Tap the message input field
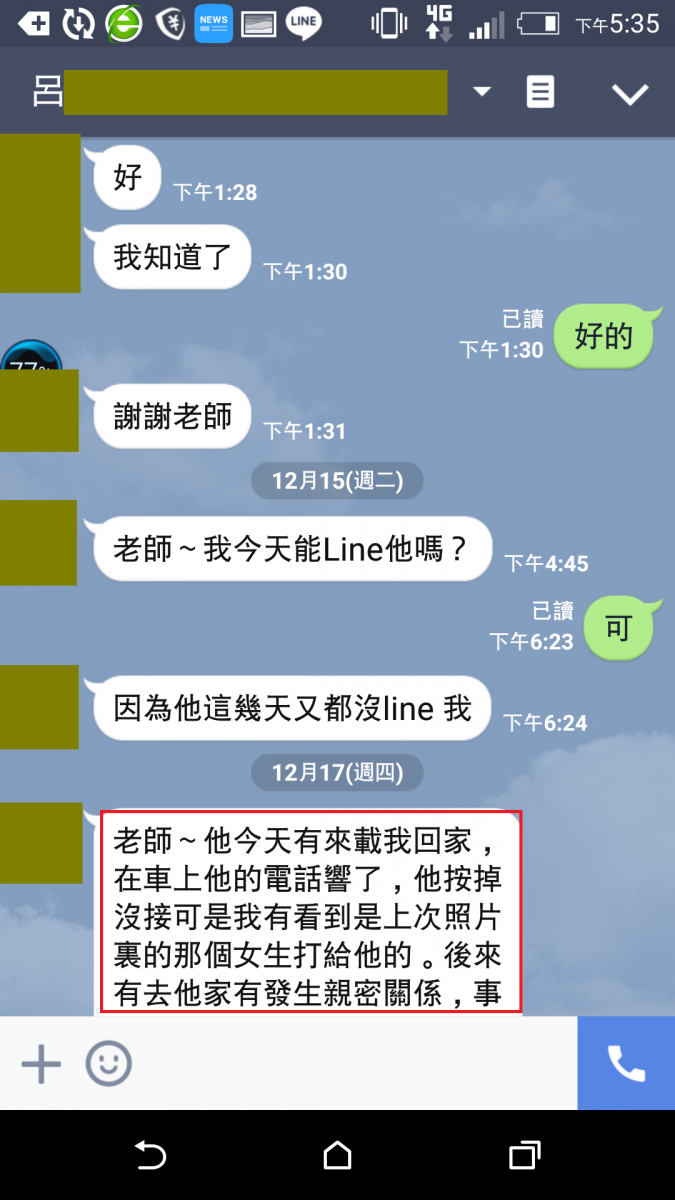Image resolution: width=675 pixels, height=1200 pixels. (x=350, y=1062)
